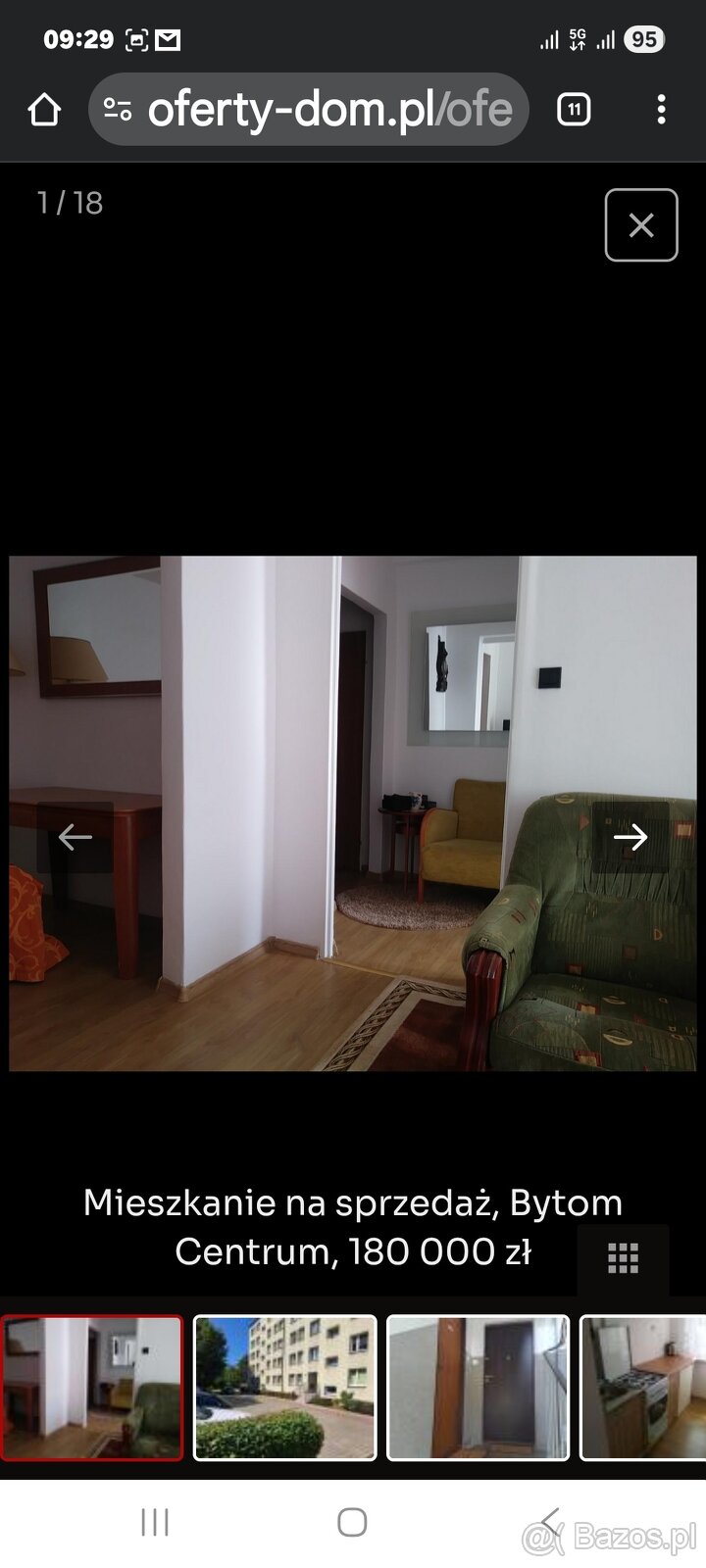
Task: Select the apartment building exterior thumbnail
Action: (x=284, y=1388)
